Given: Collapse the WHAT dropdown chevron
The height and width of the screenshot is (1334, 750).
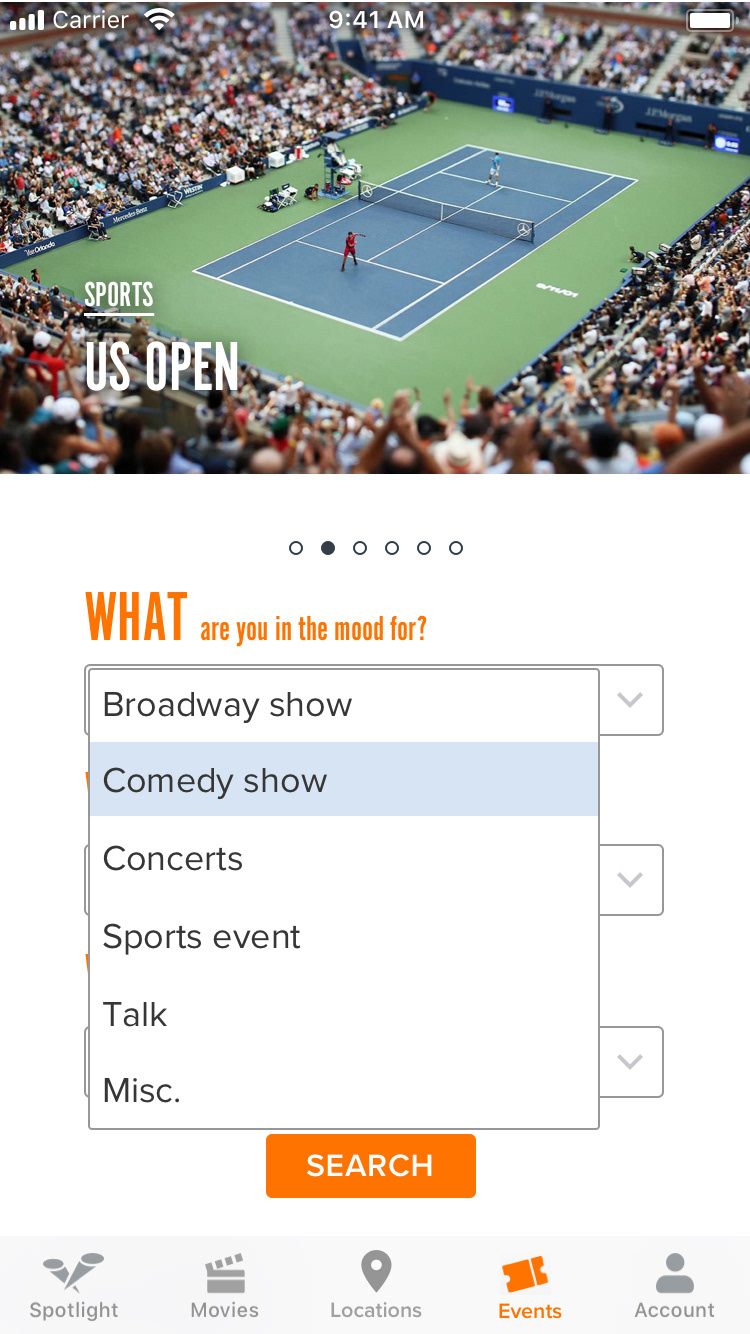Looking at the screenshot, I should (x=630, y=700).
